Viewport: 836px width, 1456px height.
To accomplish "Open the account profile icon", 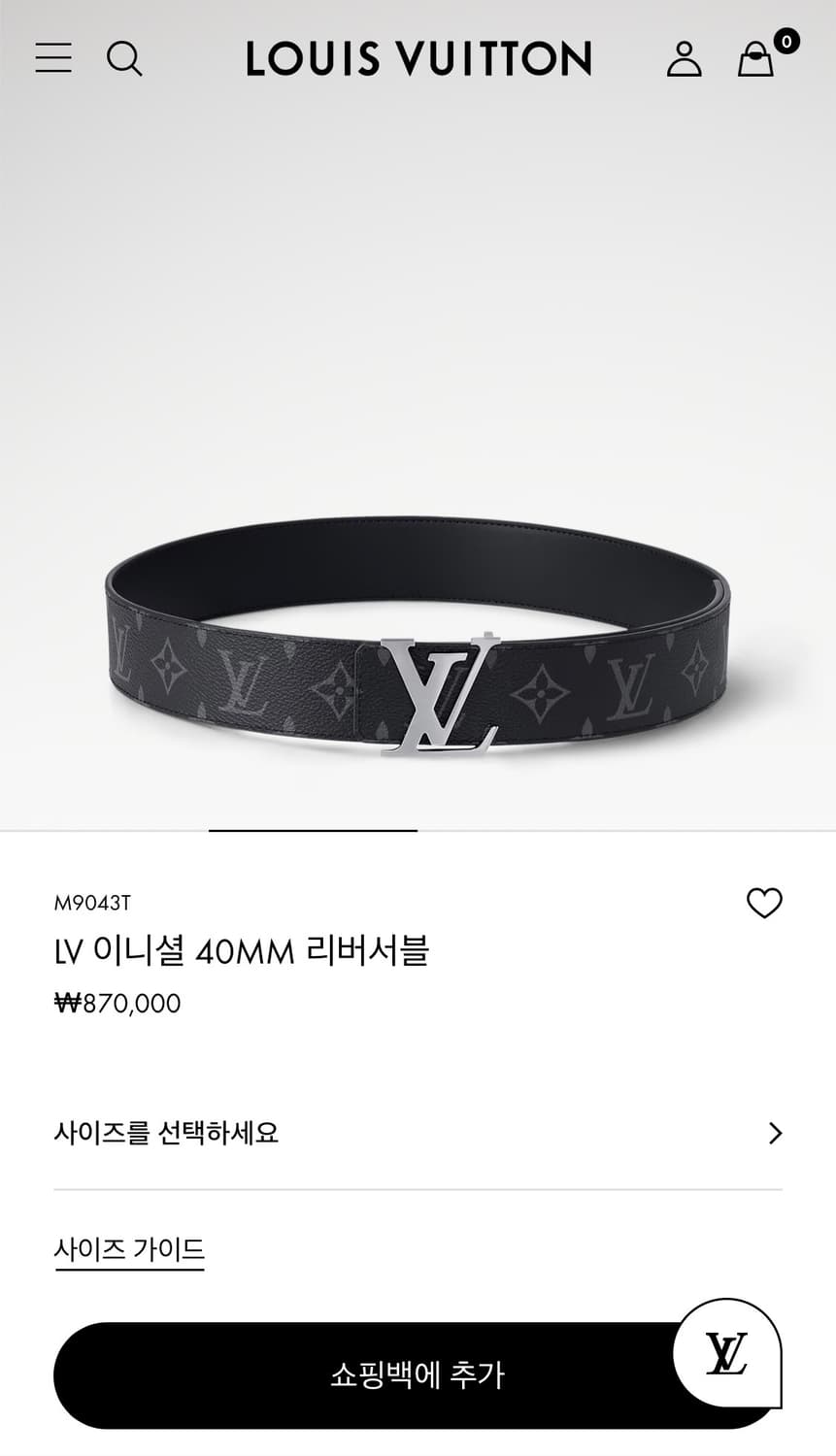I will (686, 58).
